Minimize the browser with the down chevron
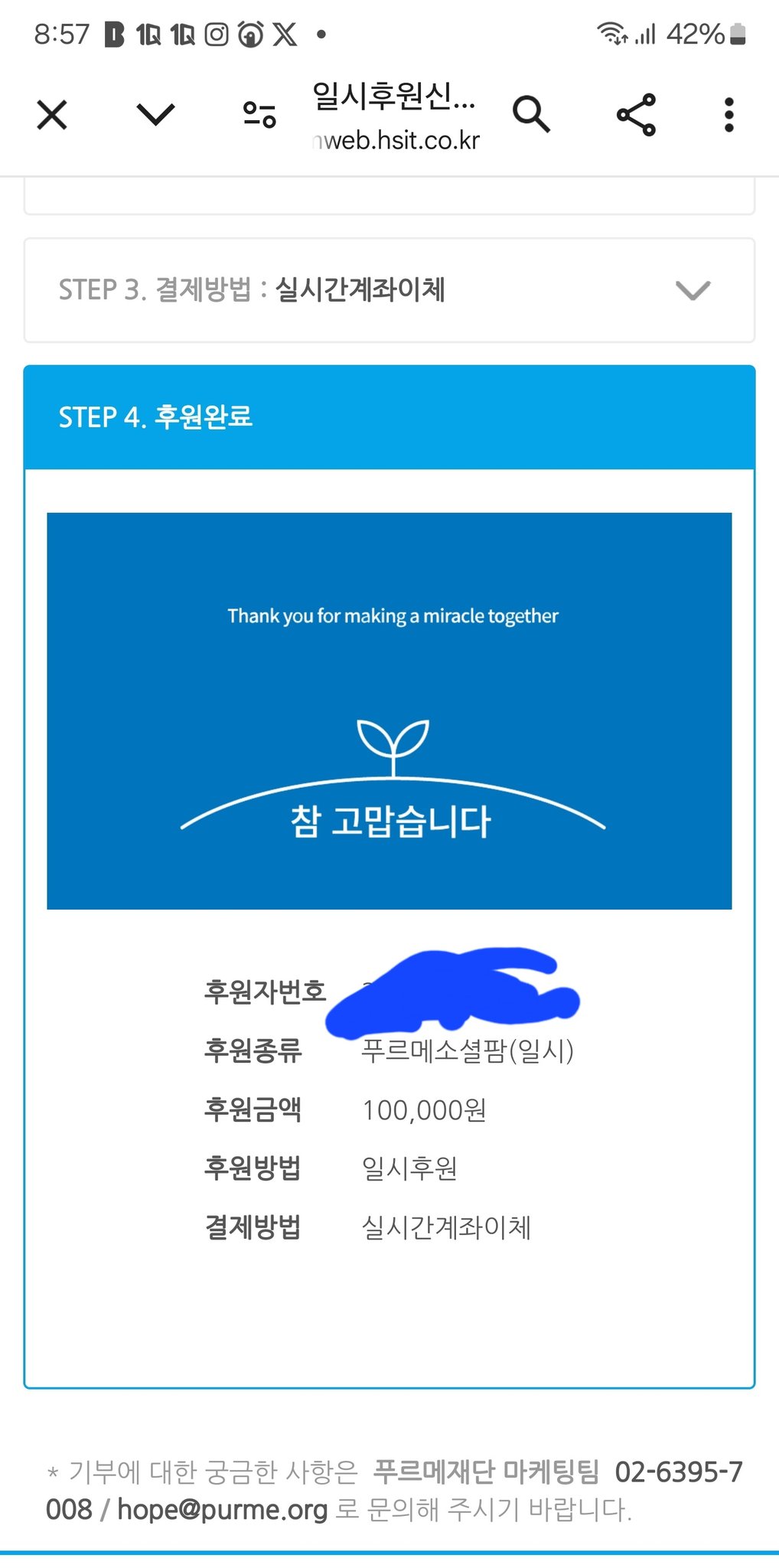This screenshot has width=779, height=1568. pyautogui.click(x=155, y=115)
